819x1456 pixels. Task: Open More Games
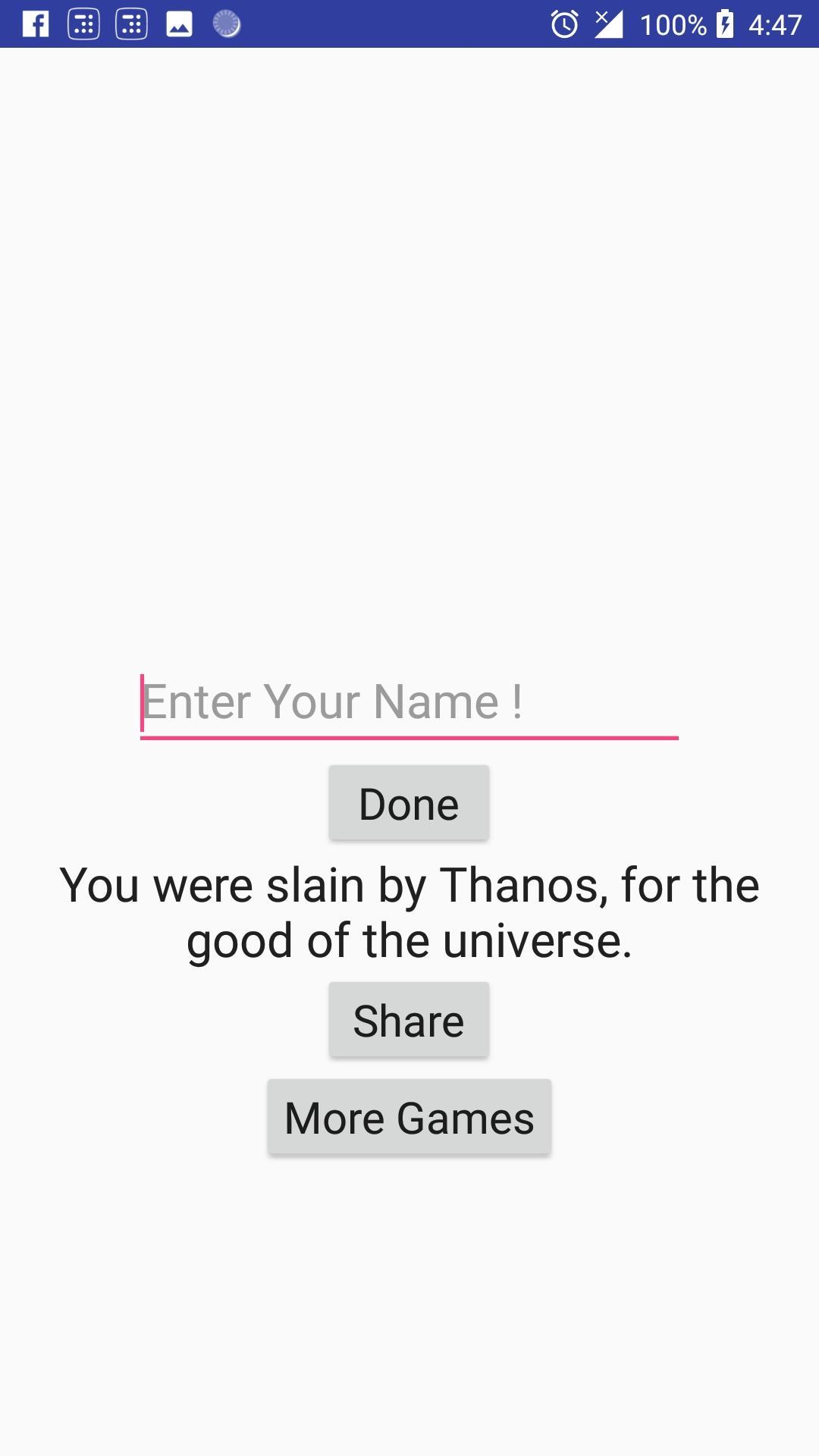(x=409, y=1116)
